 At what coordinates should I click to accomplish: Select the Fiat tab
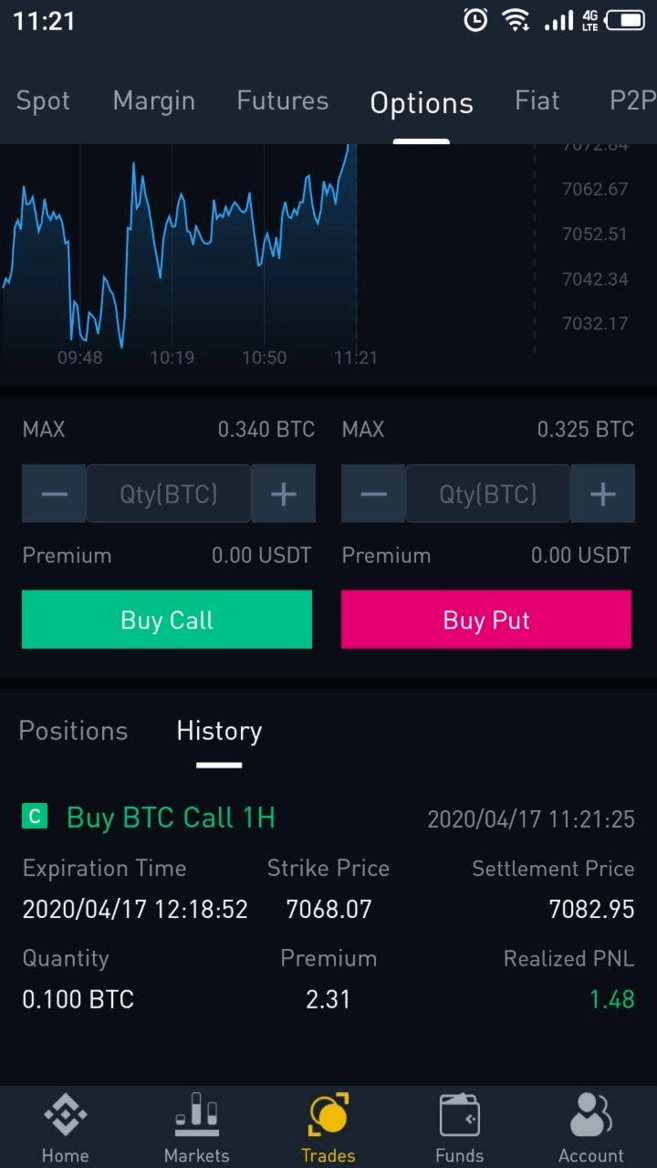(537, 101)
